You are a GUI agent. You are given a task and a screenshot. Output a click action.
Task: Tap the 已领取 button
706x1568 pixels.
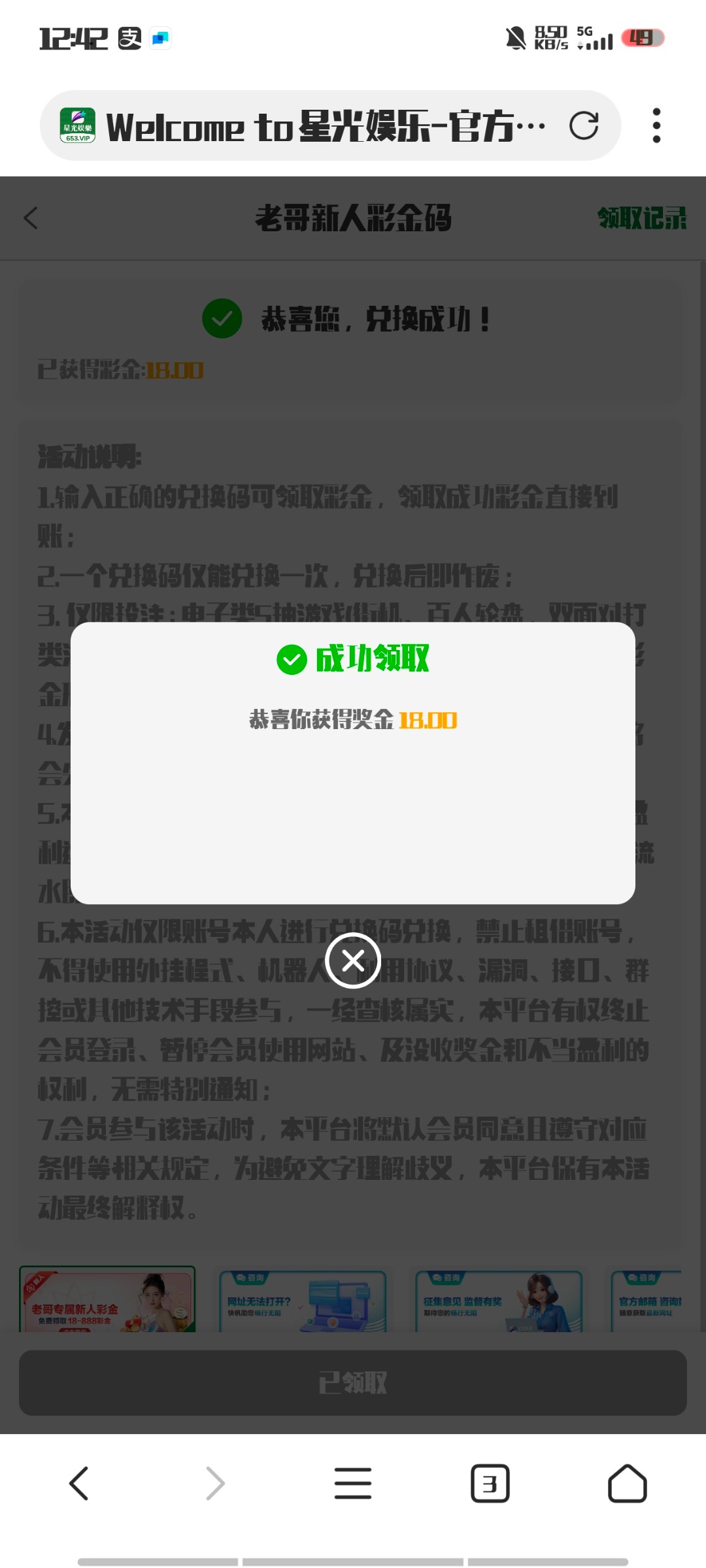coord(353,1382)
